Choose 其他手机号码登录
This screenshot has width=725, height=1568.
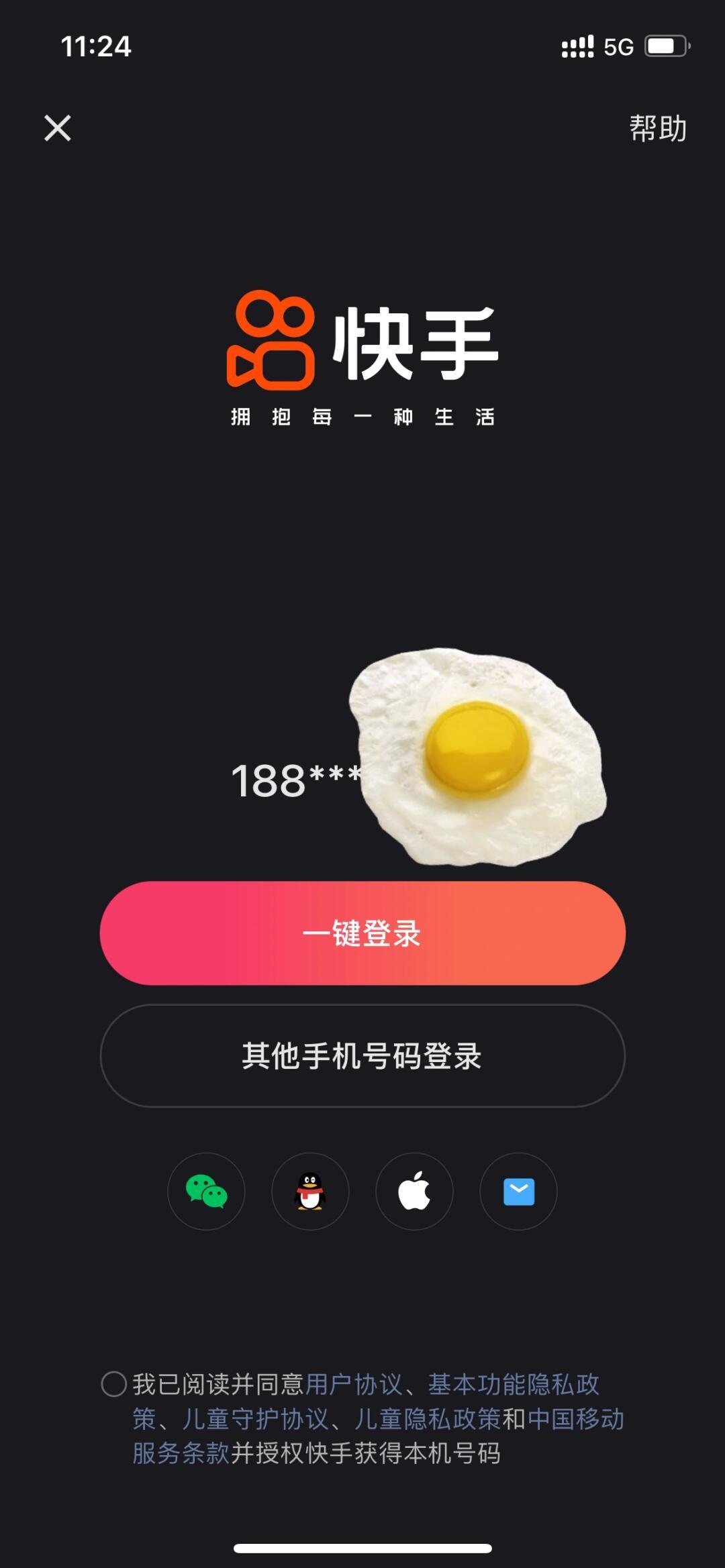(362, 1055)
